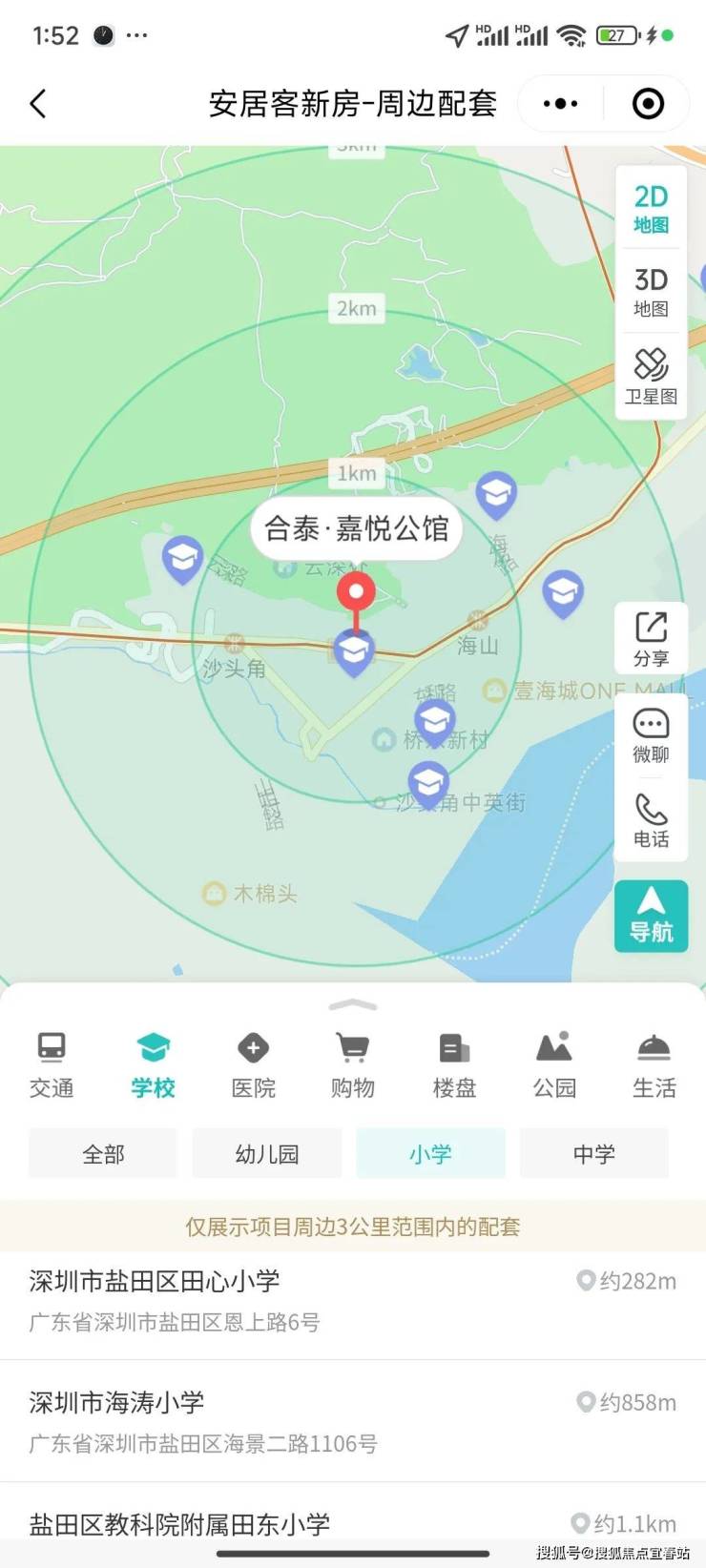Show nearby 购物 places

coord(353,1064)
